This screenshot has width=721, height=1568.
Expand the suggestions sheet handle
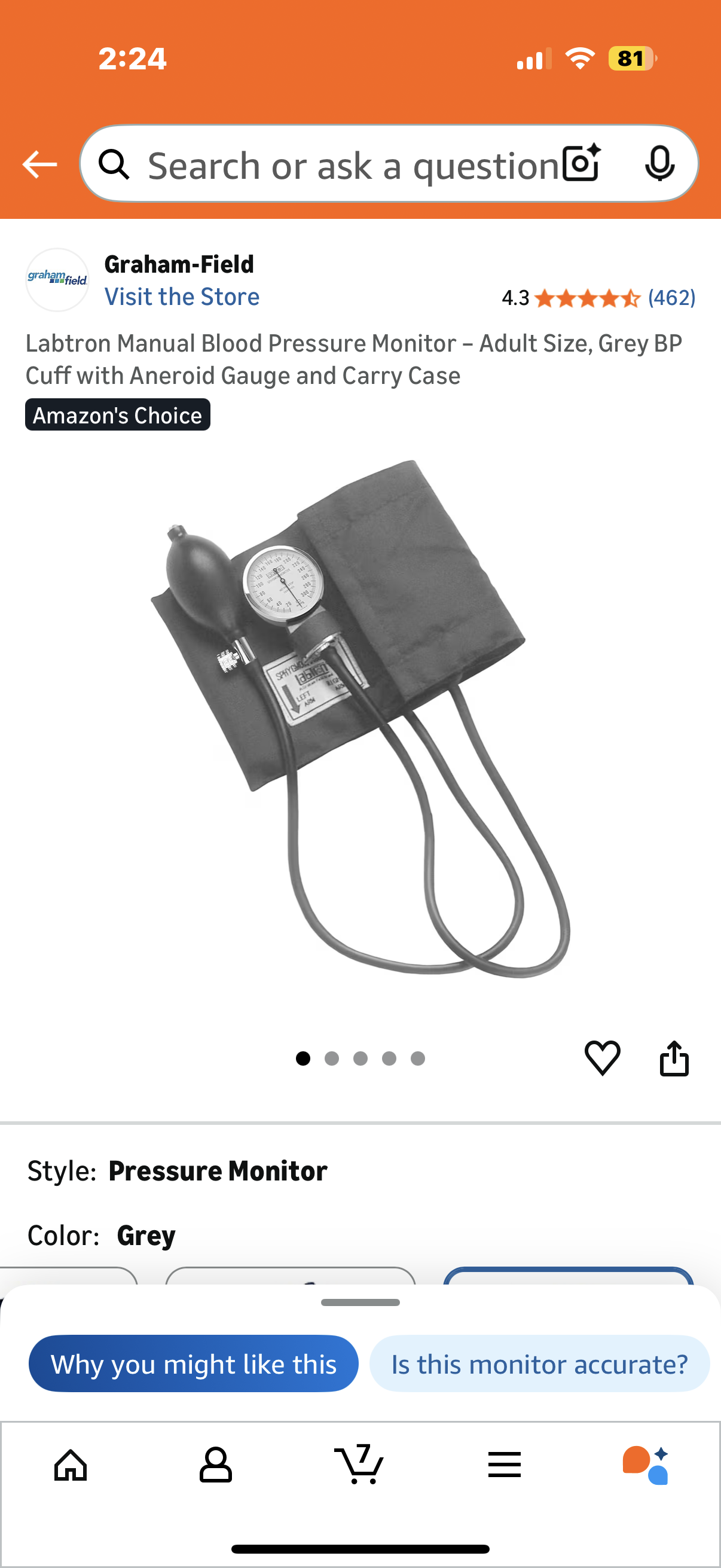[360, 1302]
